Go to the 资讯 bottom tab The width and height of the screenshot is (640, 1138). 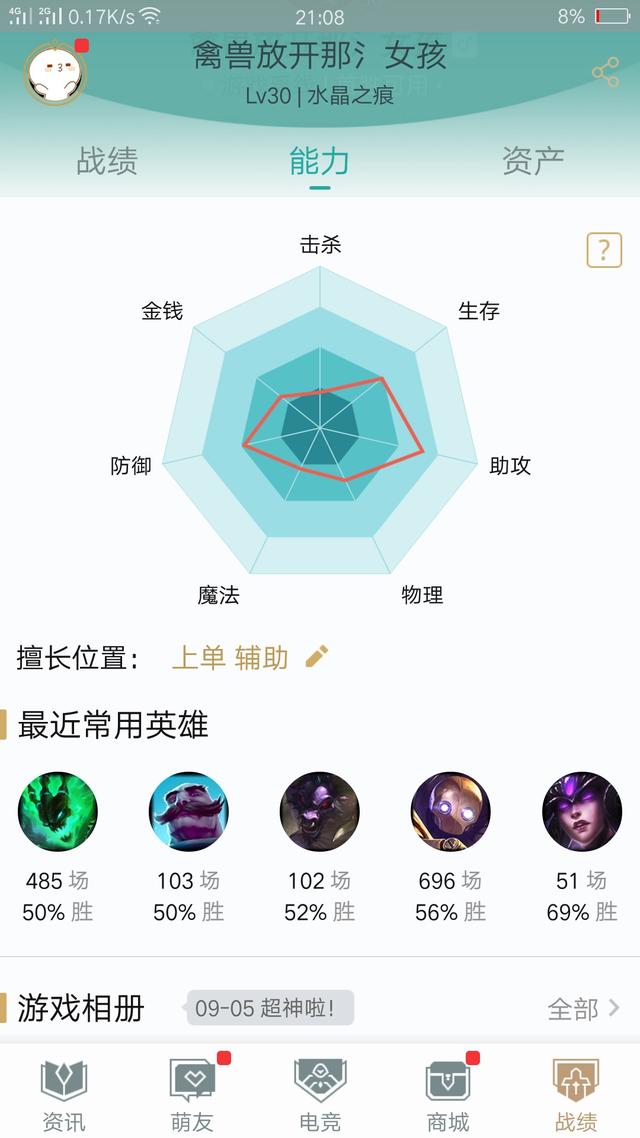tap(64, 1095)
